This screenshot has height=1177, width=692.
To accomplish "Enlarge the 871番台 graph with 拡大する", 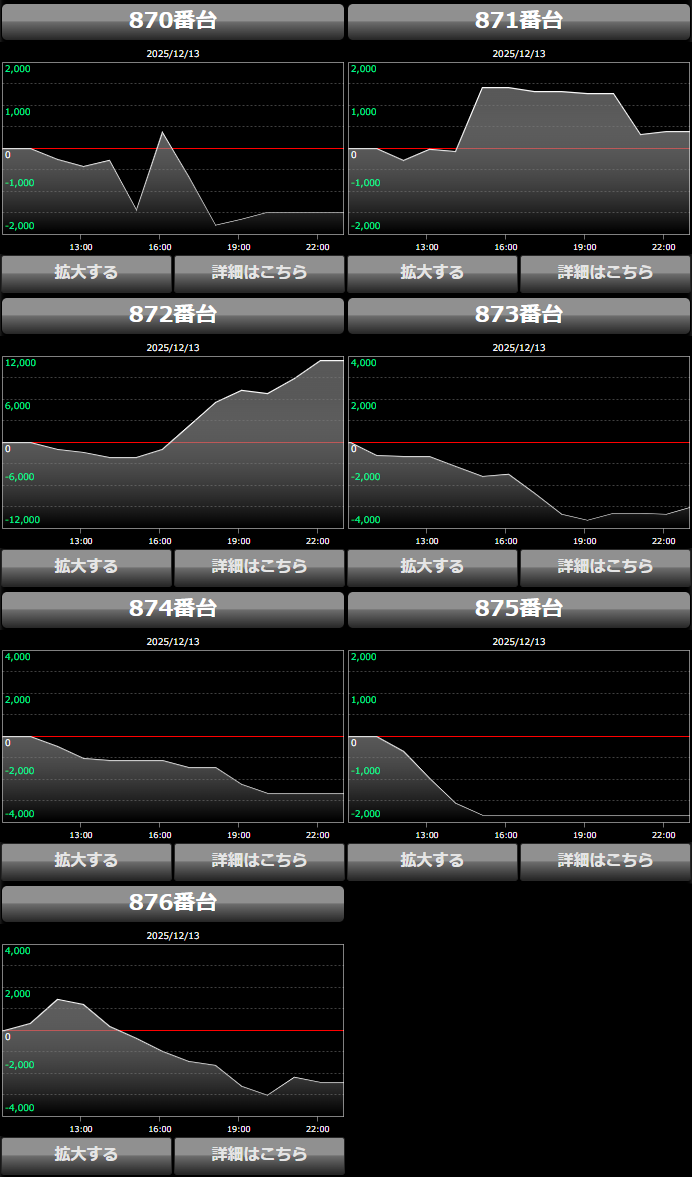I will point(433,273).
